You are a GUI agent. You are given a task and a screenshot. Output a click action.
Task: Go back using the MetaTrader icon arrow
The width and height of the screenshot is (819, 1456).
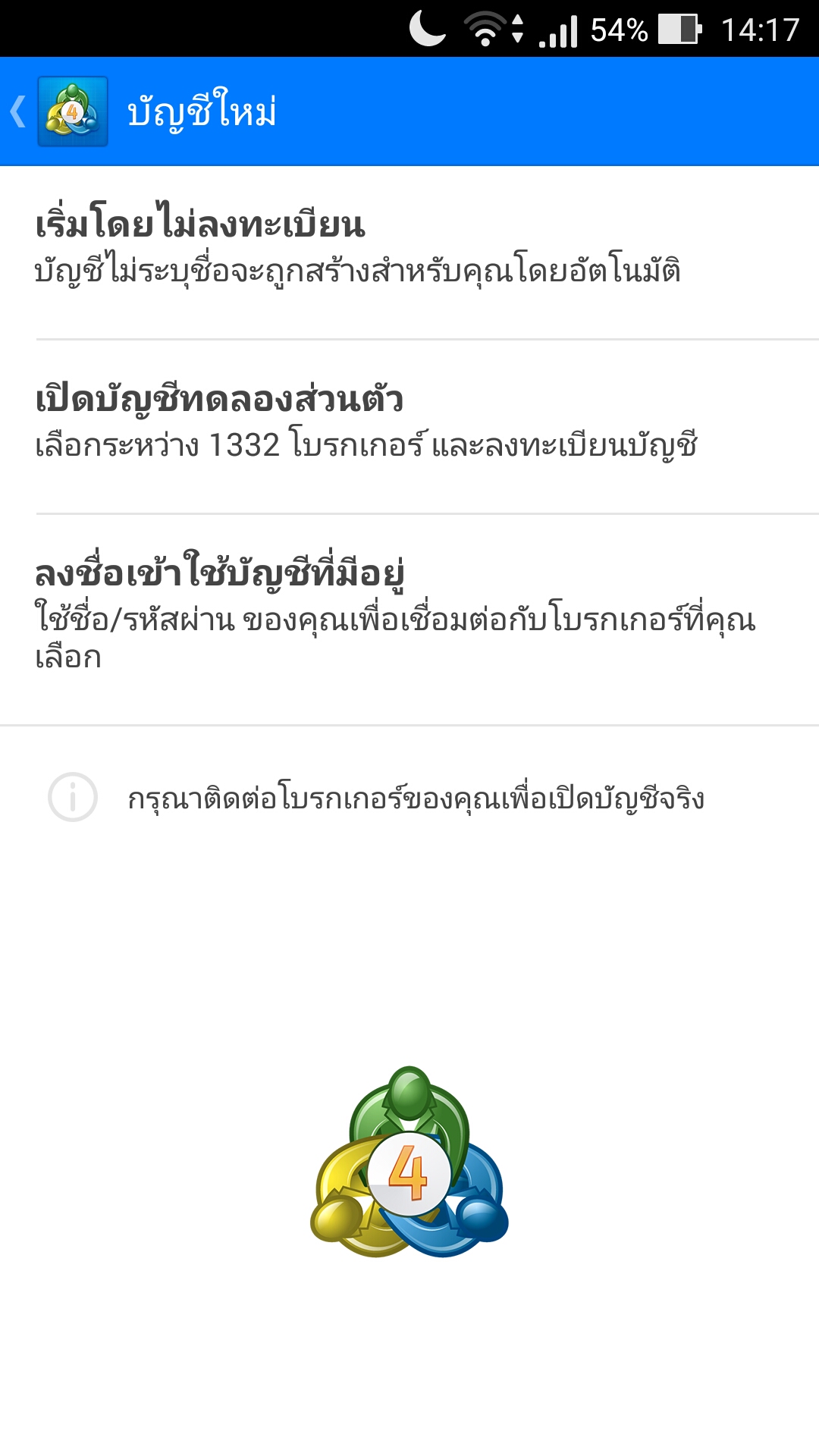click(x=58, y=111)
